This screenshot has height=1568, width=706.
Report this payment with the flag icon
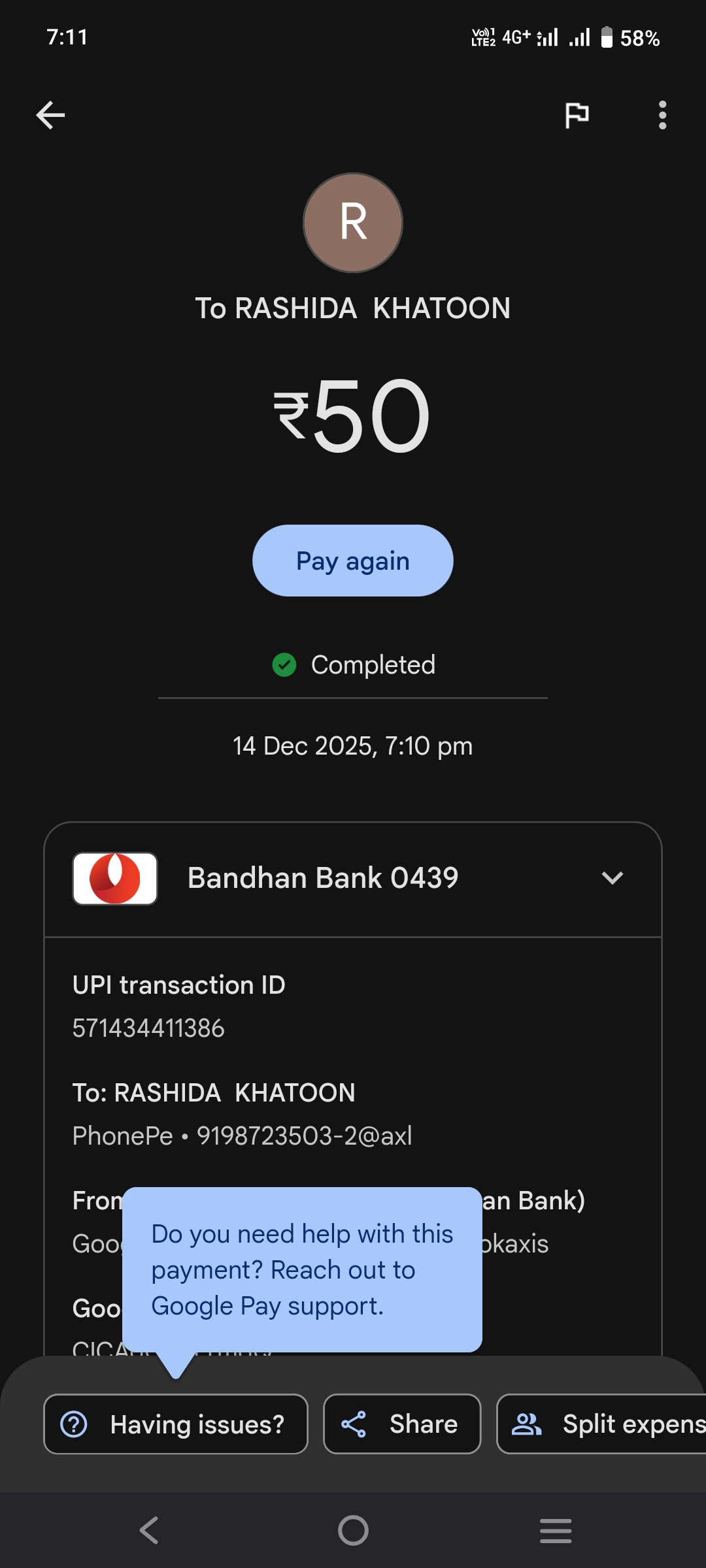[x=577, y=116]
